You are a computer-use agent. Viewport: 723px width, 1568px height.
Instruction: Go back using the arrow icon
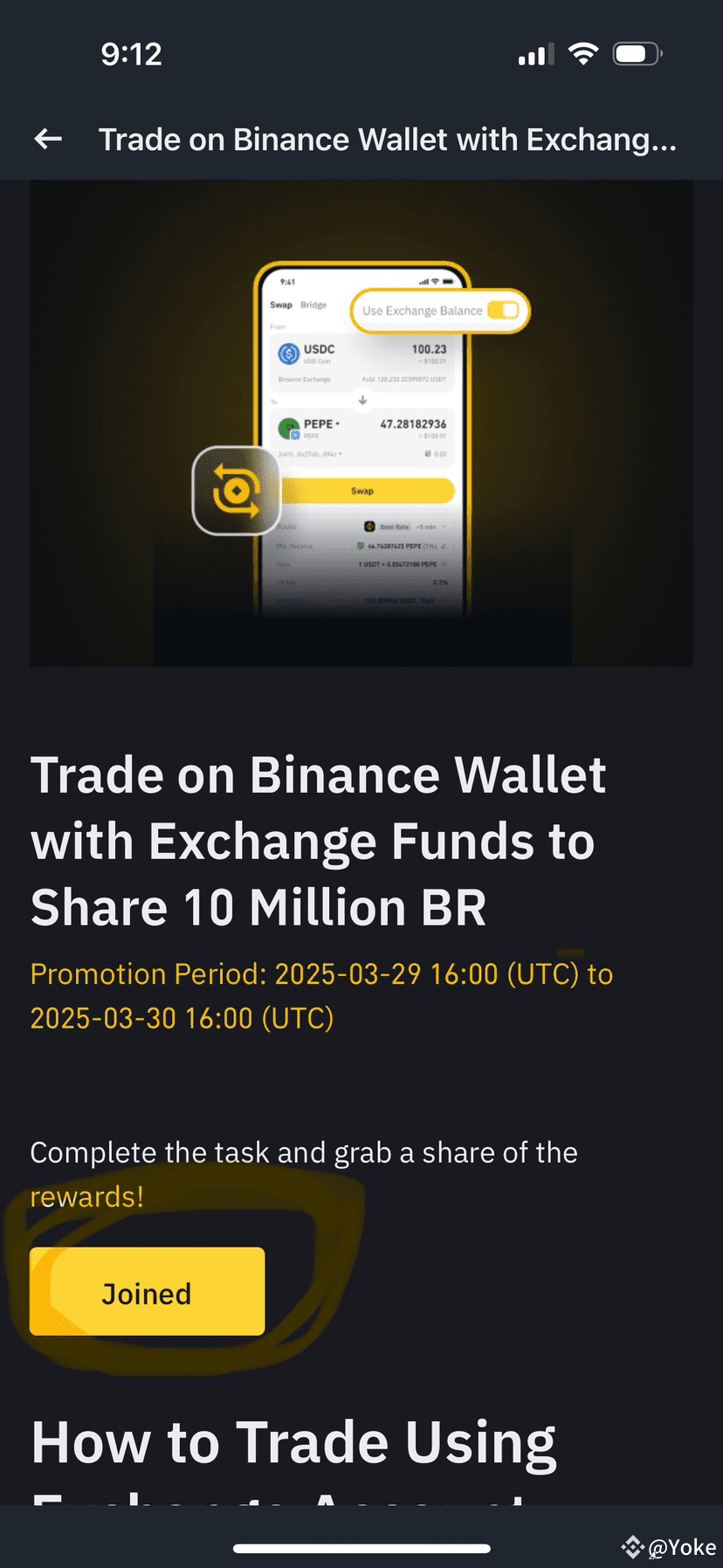click(48, 139)
